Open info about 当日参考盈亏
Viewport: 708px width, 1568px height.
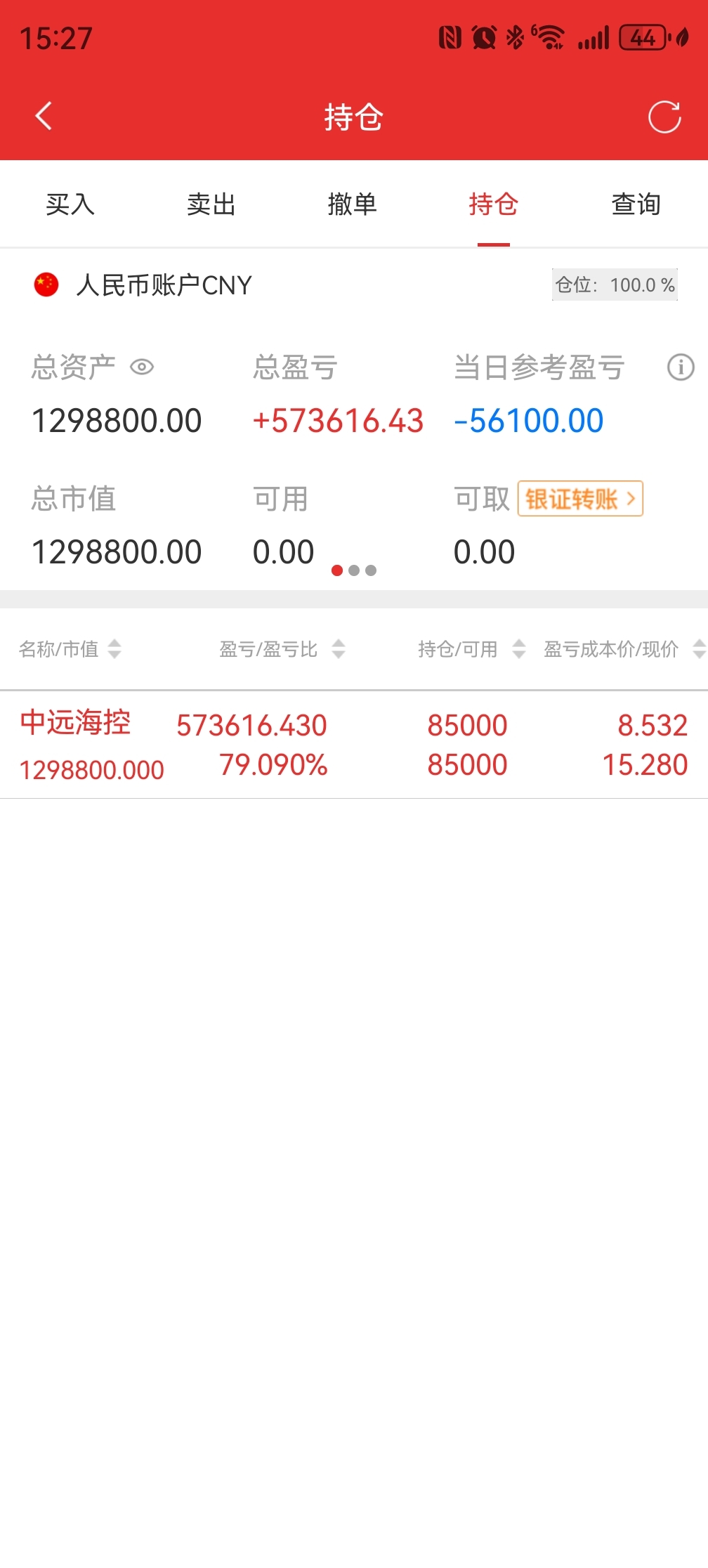coord(680,367)
